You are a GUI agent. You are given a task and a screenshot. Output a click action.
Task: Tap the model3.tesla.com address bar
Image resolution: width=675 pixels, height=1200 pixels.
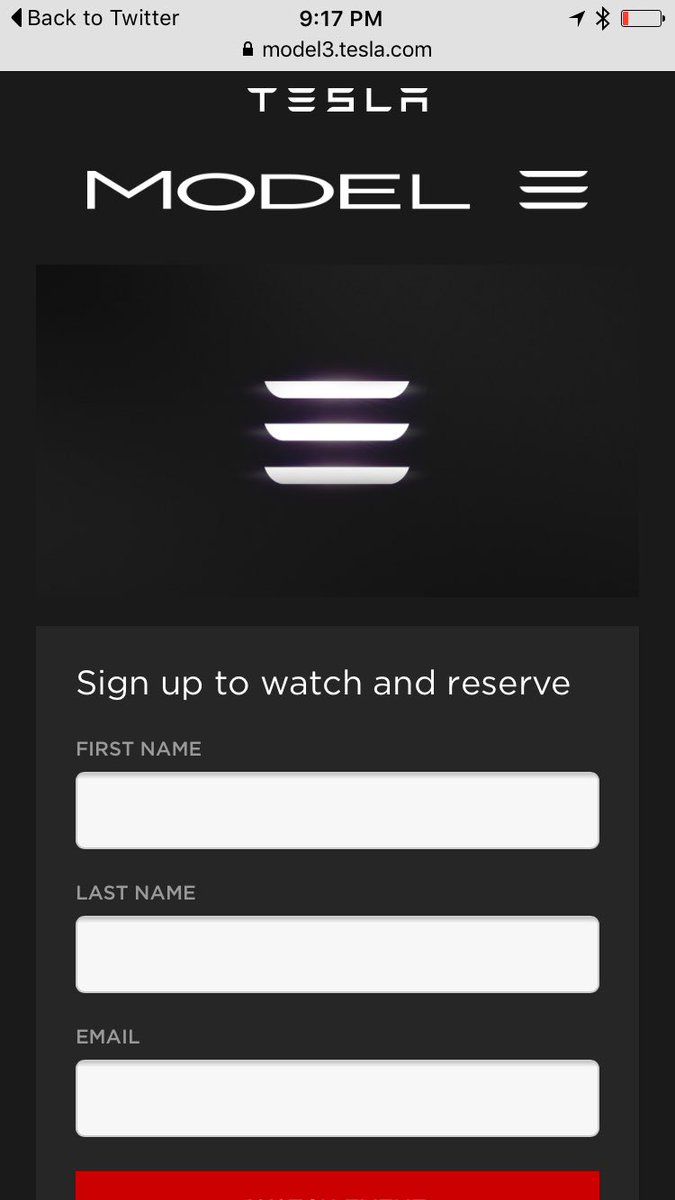point(337,50)
